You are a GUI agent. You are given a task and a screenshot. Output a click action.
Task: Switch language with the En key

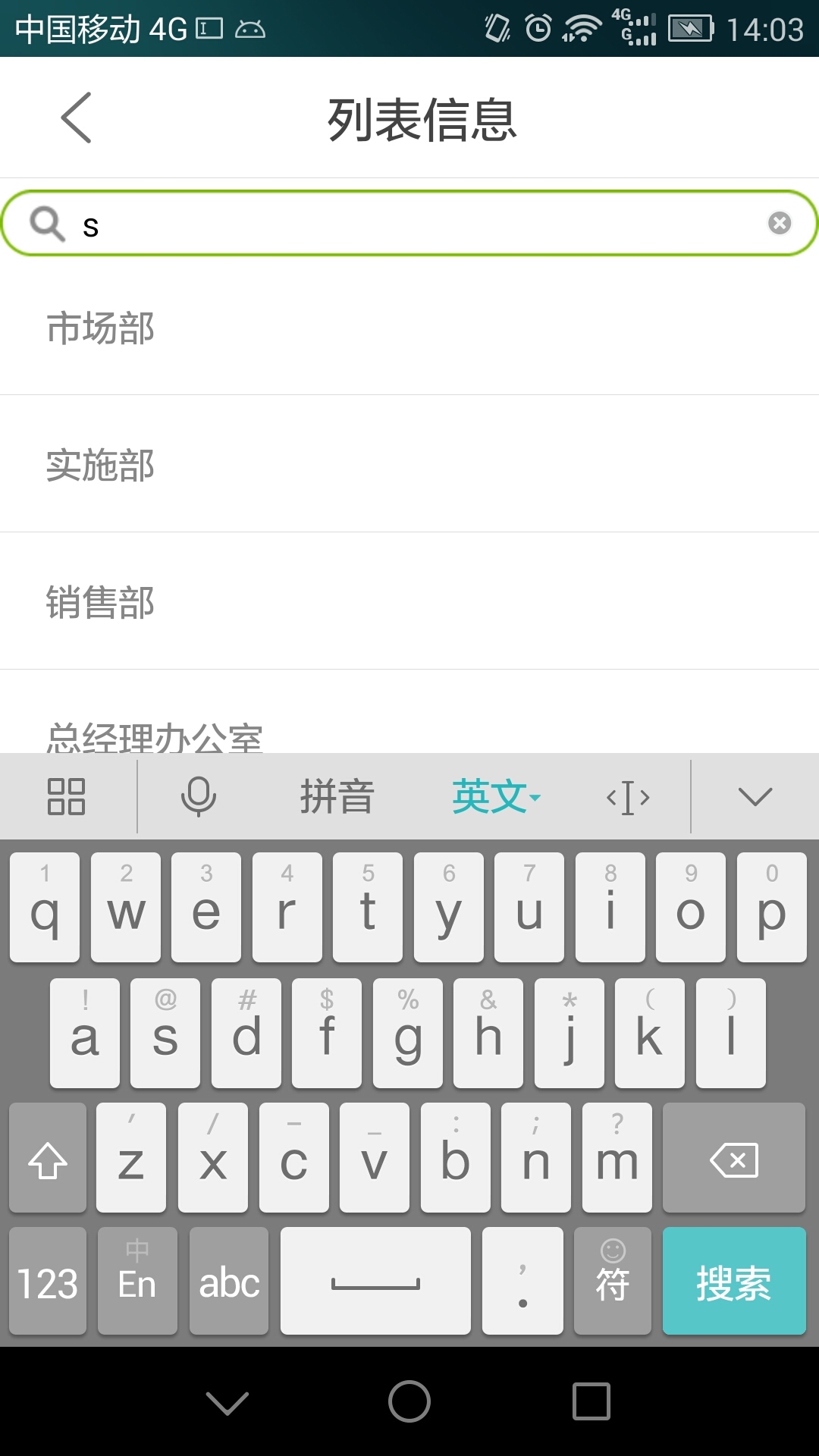point(137,1282)
